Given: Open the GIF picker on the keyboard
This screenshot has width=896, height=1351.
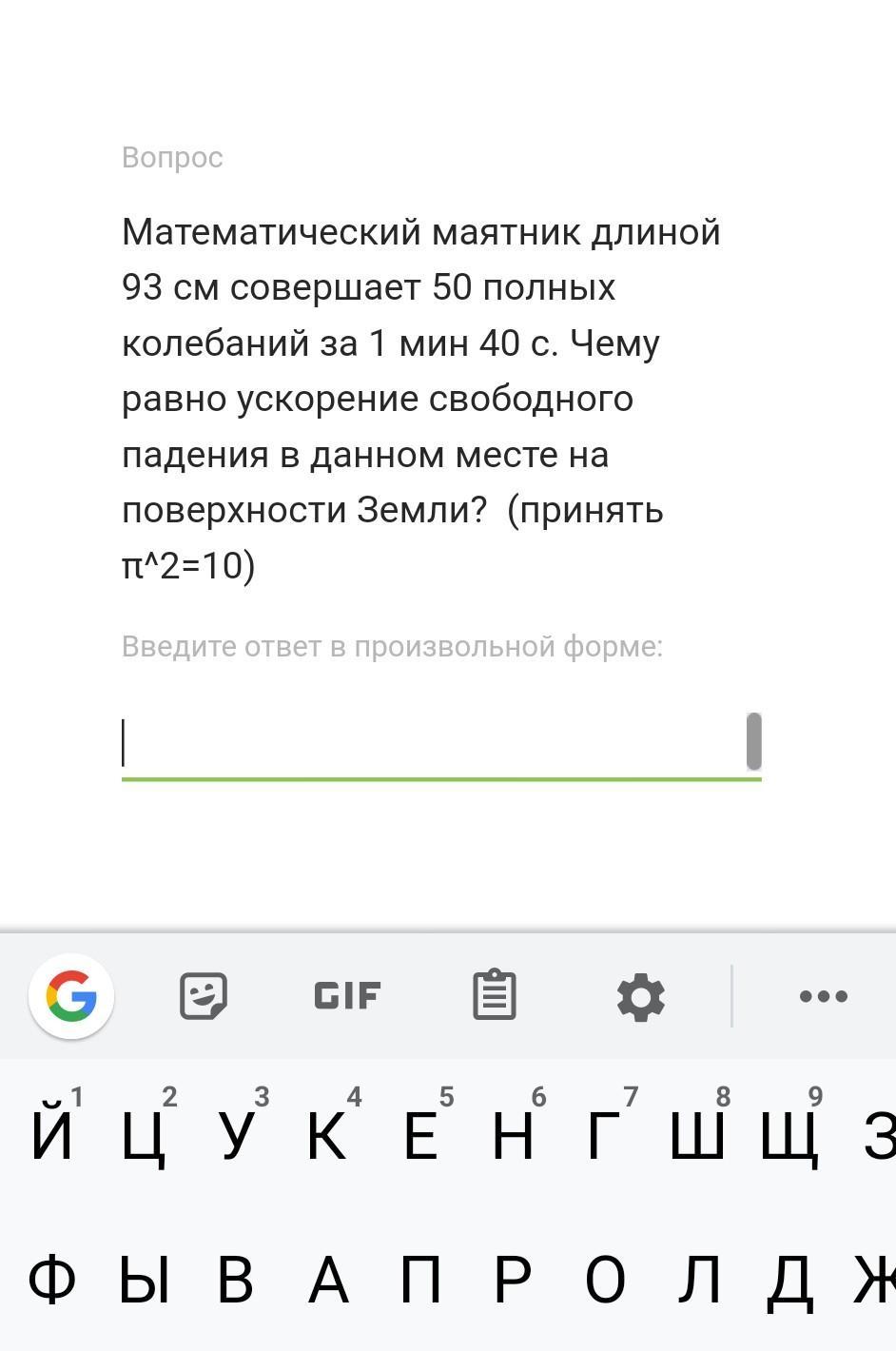Looking at the screenshot, I should (x=347, y=996).
